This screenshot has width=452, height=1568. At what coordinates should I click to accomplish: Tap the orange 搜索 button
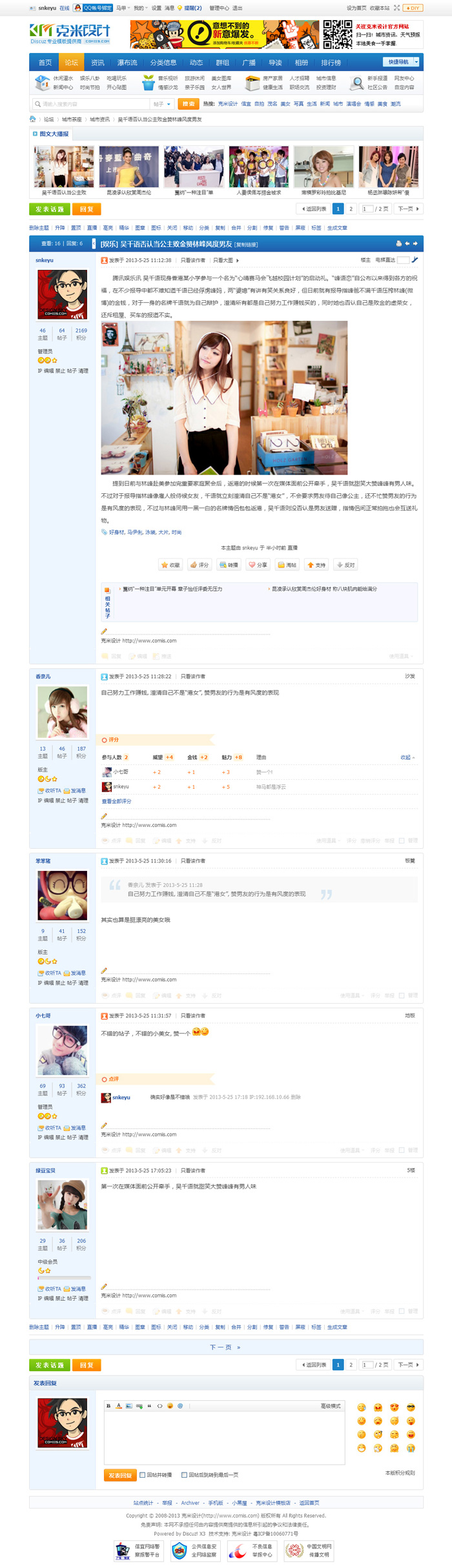coord(188,104)
